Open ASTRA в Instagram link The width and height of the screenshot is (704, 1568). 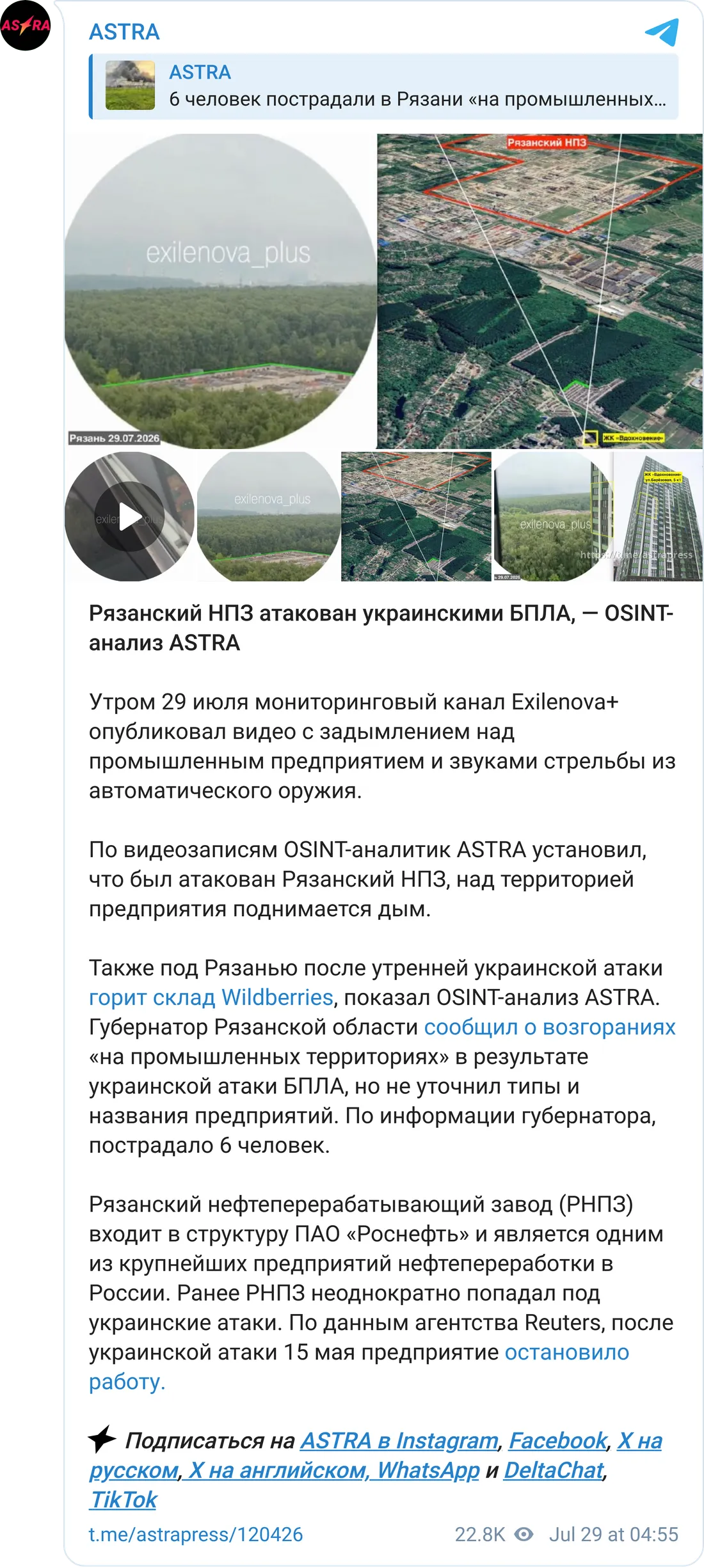(399, 1441)
